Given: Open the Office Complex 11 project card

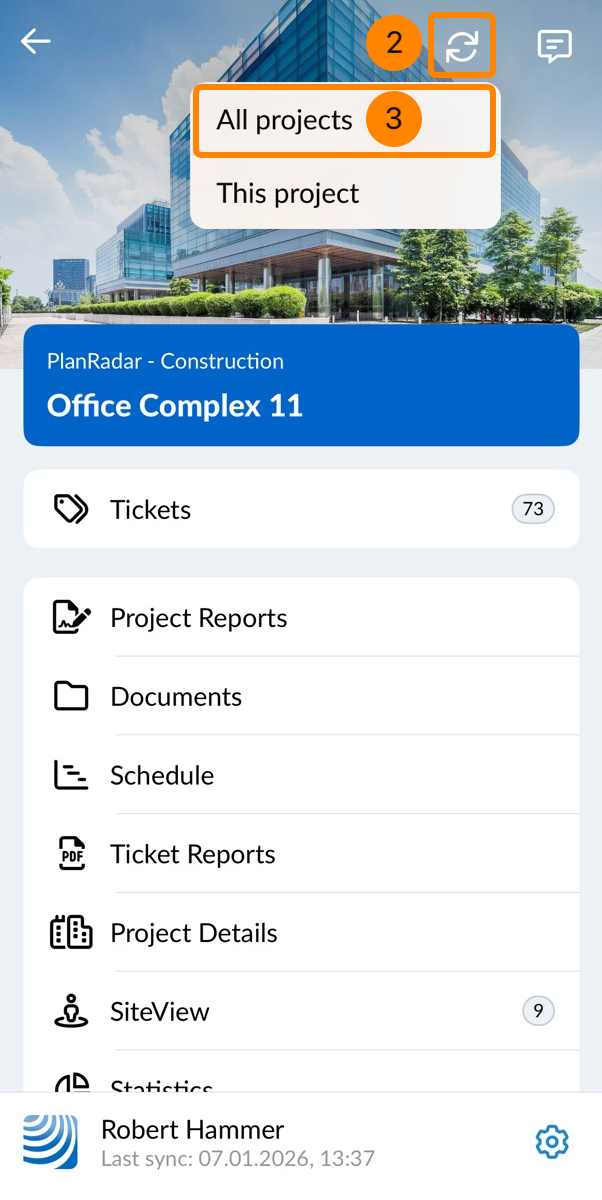Looking at the screenshot, I should click(x=300, y=385).
